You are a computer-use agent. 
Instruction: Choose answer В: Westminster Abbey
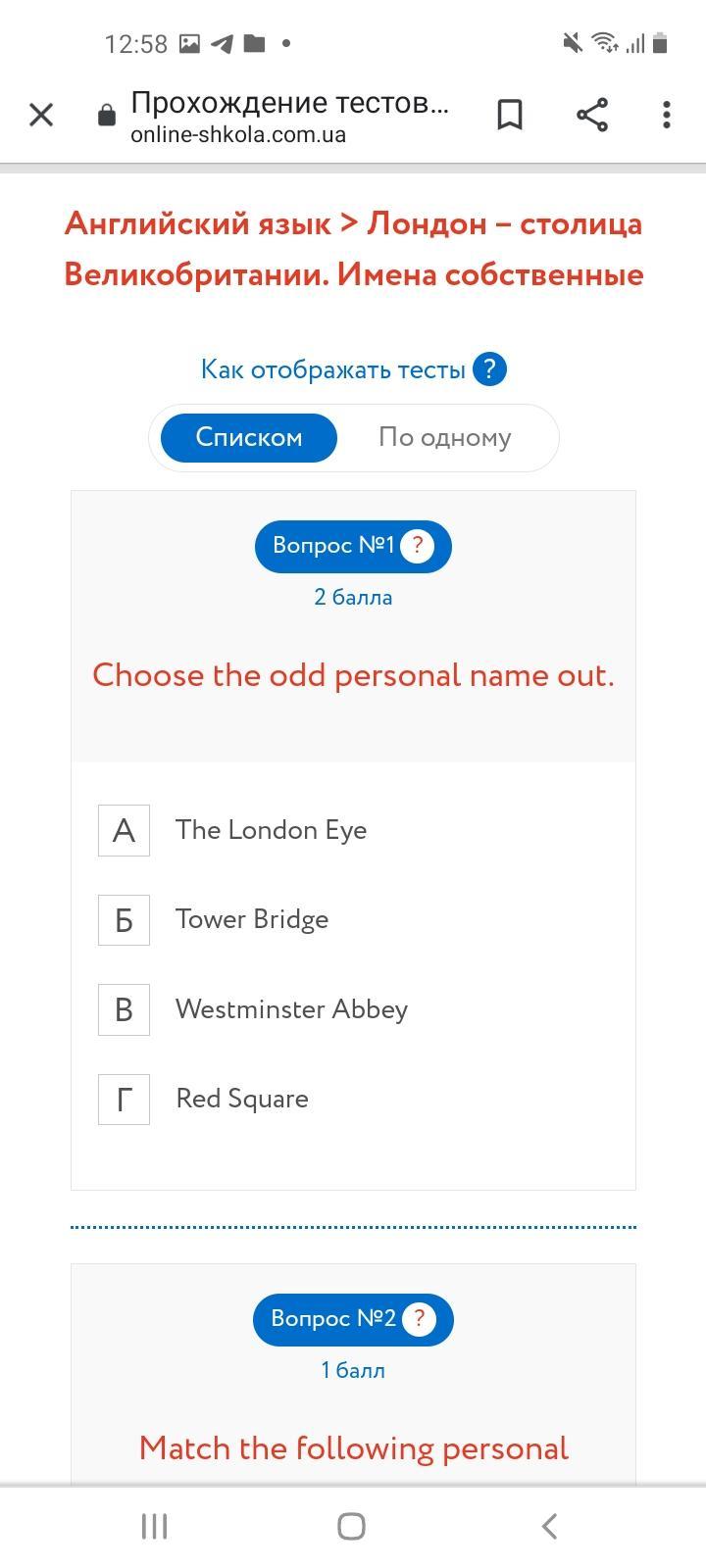coord(125,1009)
